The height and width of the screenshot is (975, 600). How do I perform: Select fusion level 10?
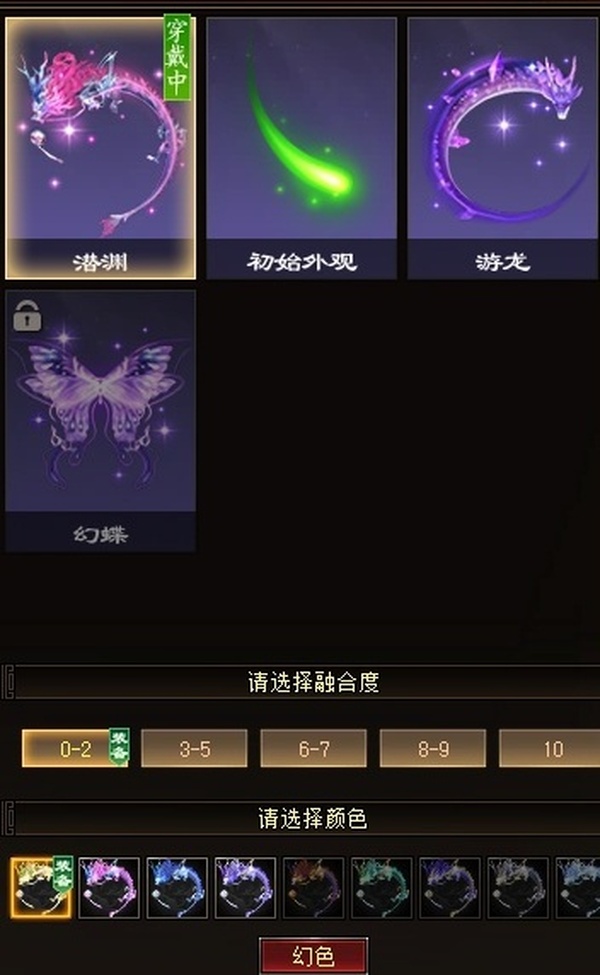coord(551,749)
